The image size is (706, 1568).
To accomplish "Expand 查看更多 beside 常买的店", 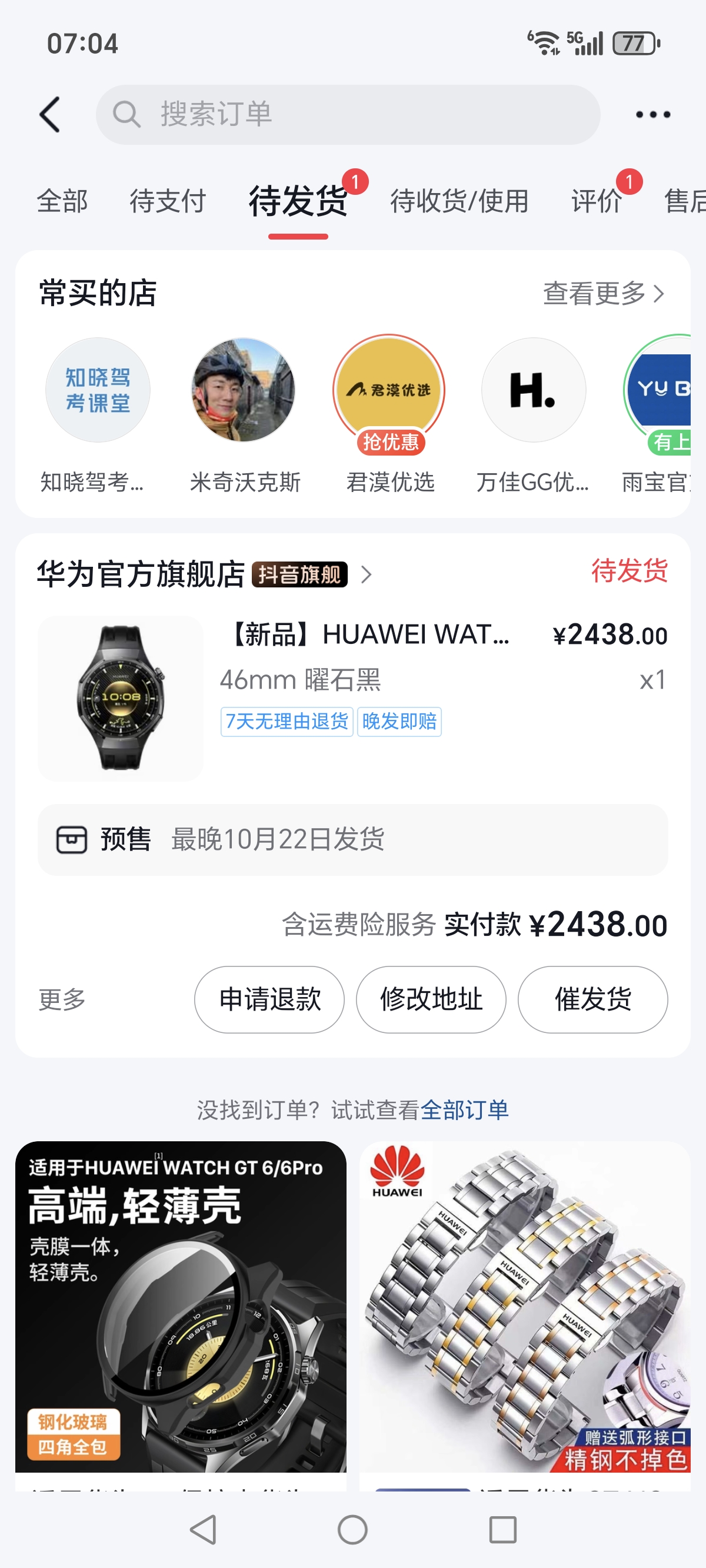I will [x=595, y=293].
